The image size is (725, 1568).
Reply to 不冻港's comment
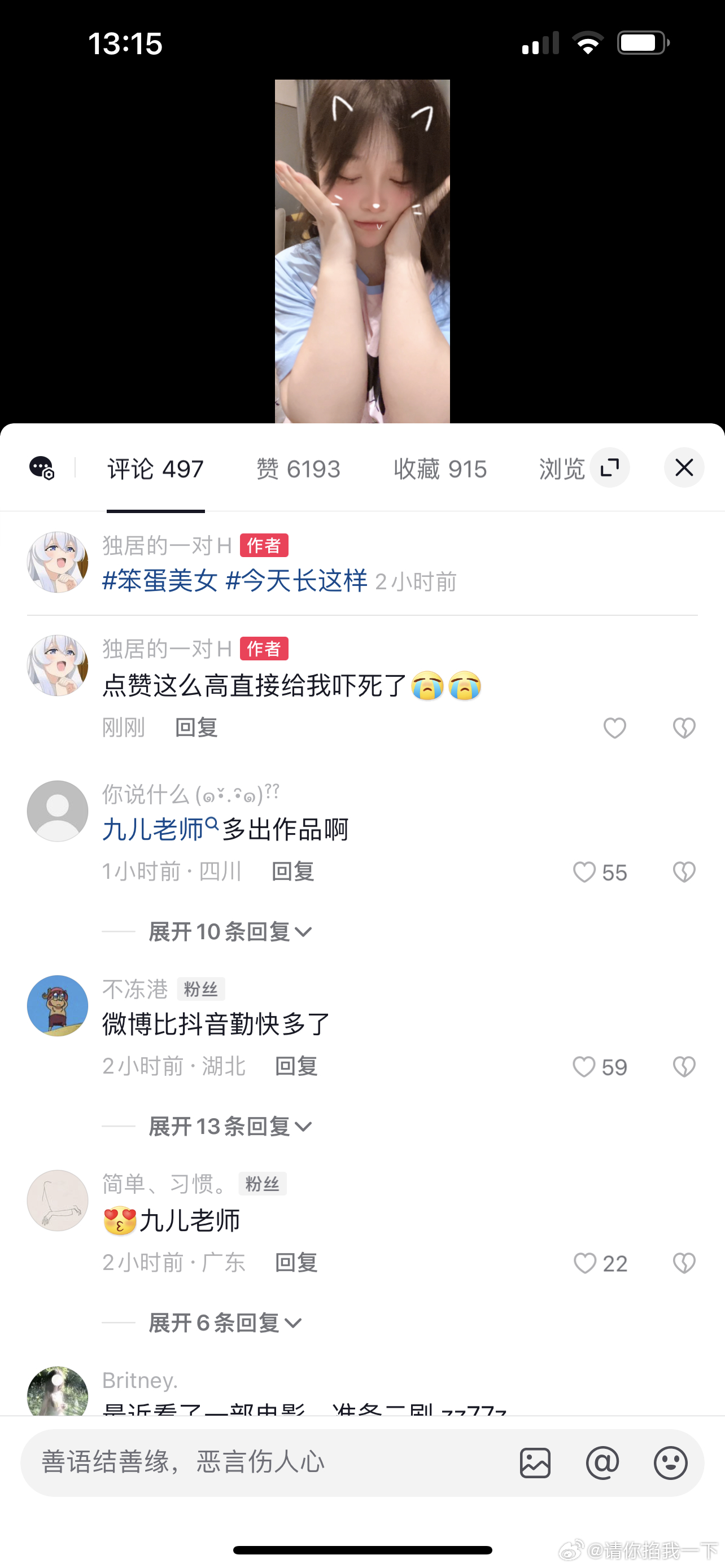[x=296, y=1066]
